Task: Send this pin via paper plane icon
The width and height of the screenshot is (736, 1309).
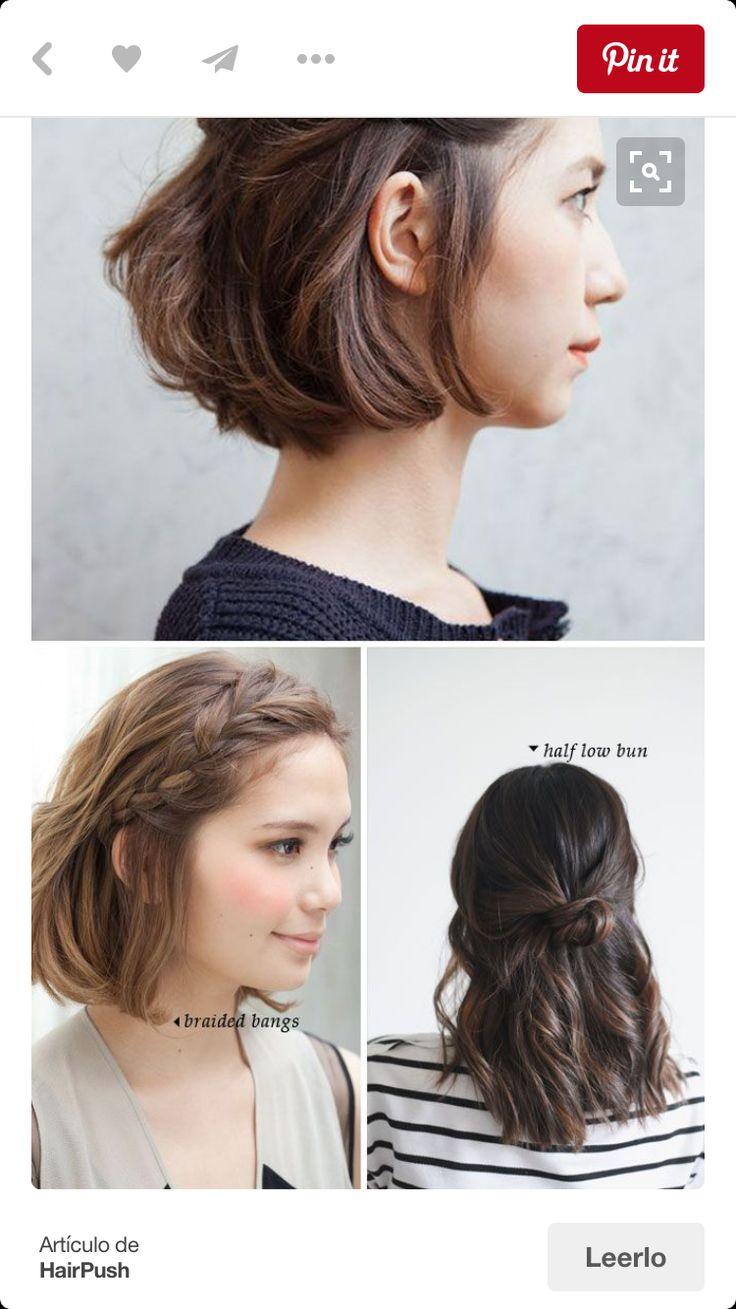Action: point(220,59)
